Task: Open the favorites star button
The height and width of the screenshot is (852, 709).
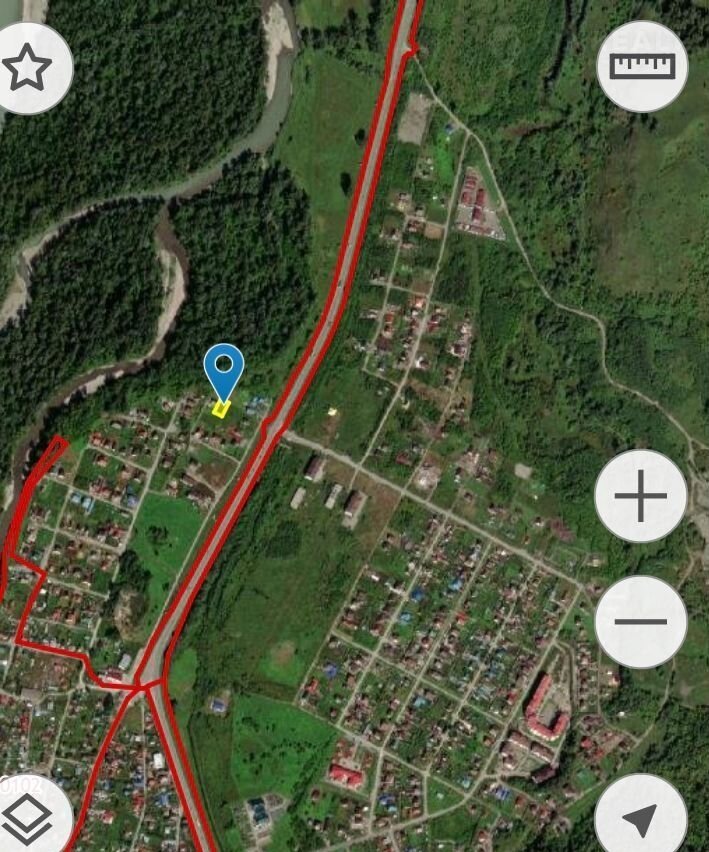Action: click(x=28, y=69)
